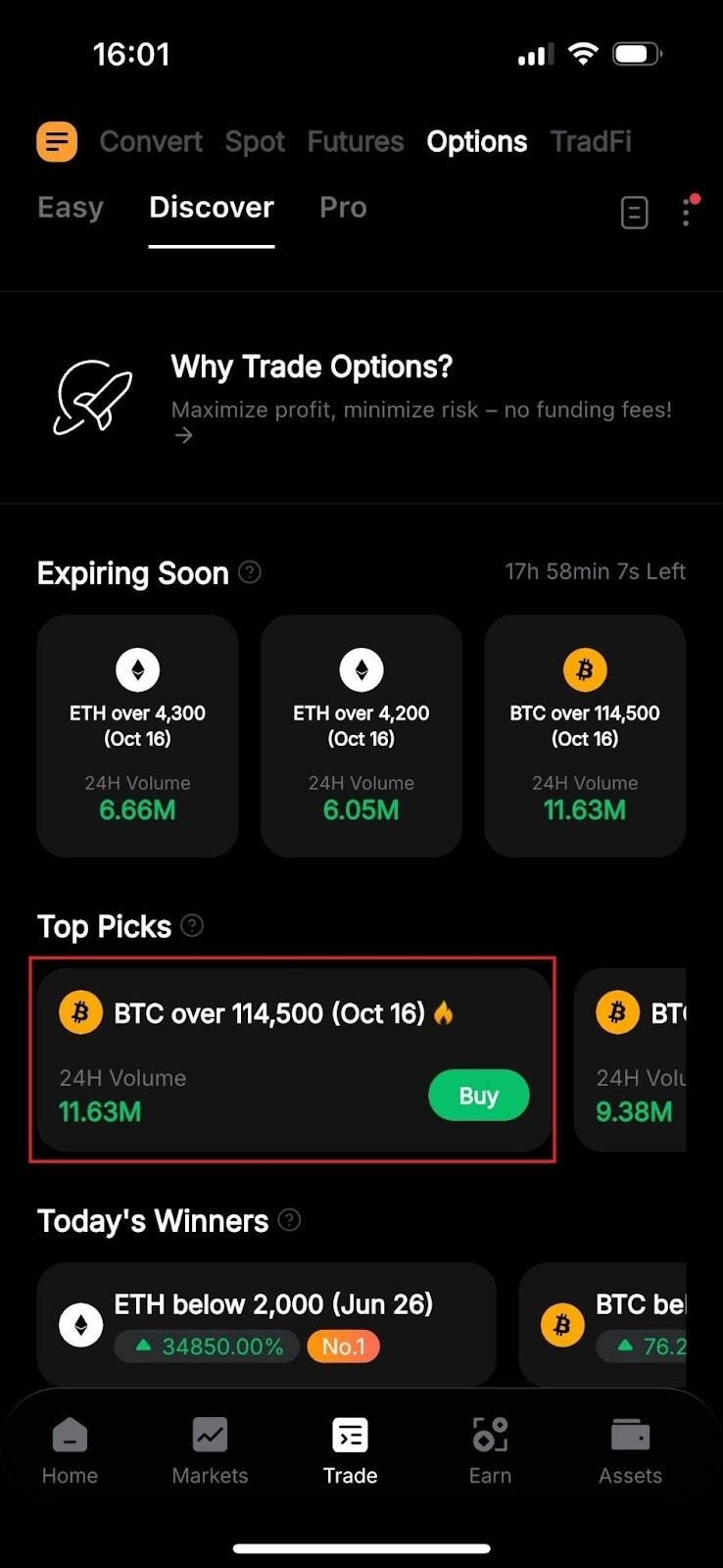Tap the arrow link in Why Trade Options banner
The image size is (723, 1568).
(182, 435)
